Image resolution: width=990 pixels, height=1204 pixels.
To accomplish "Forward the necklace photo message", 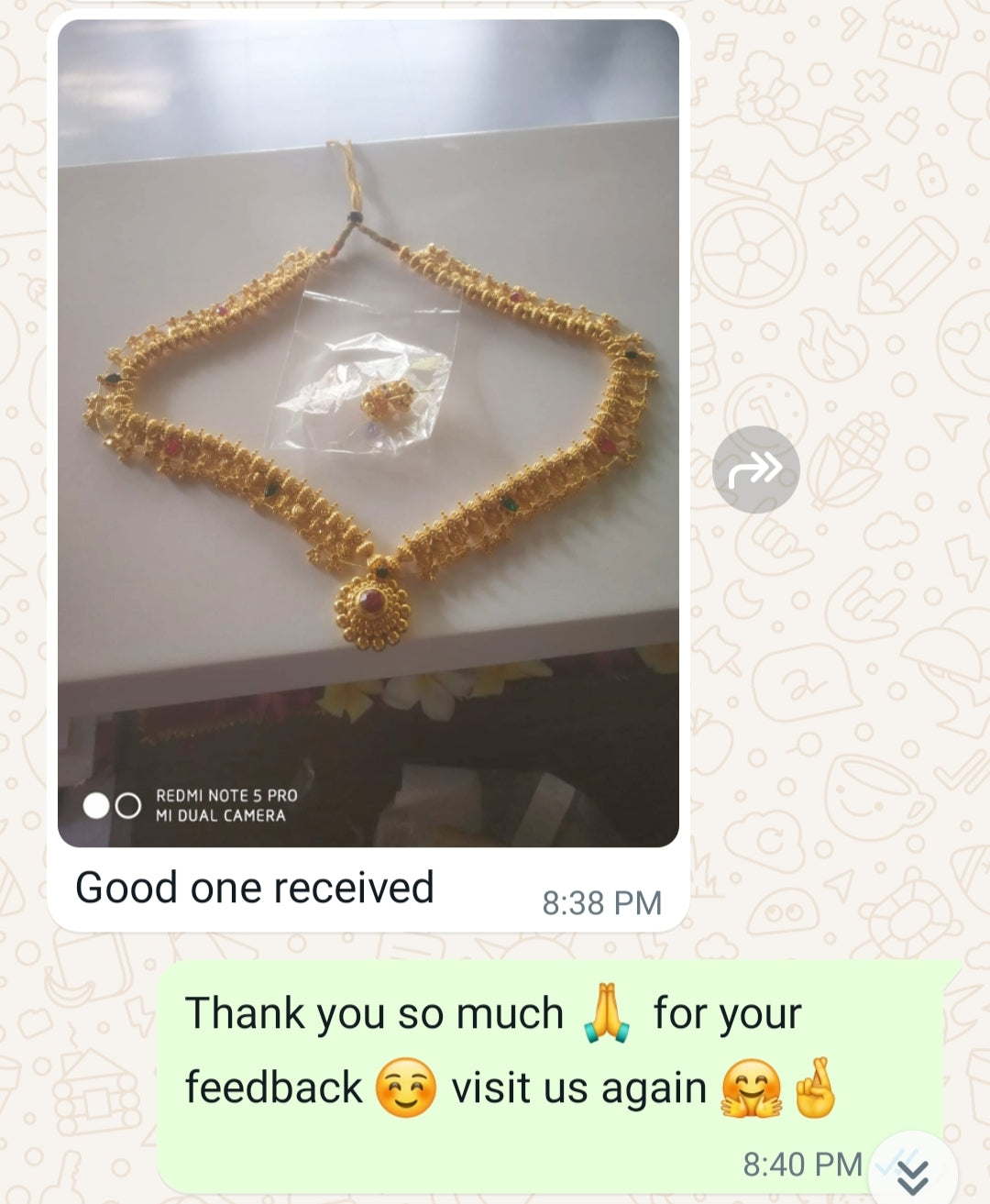I will [755, 469].
